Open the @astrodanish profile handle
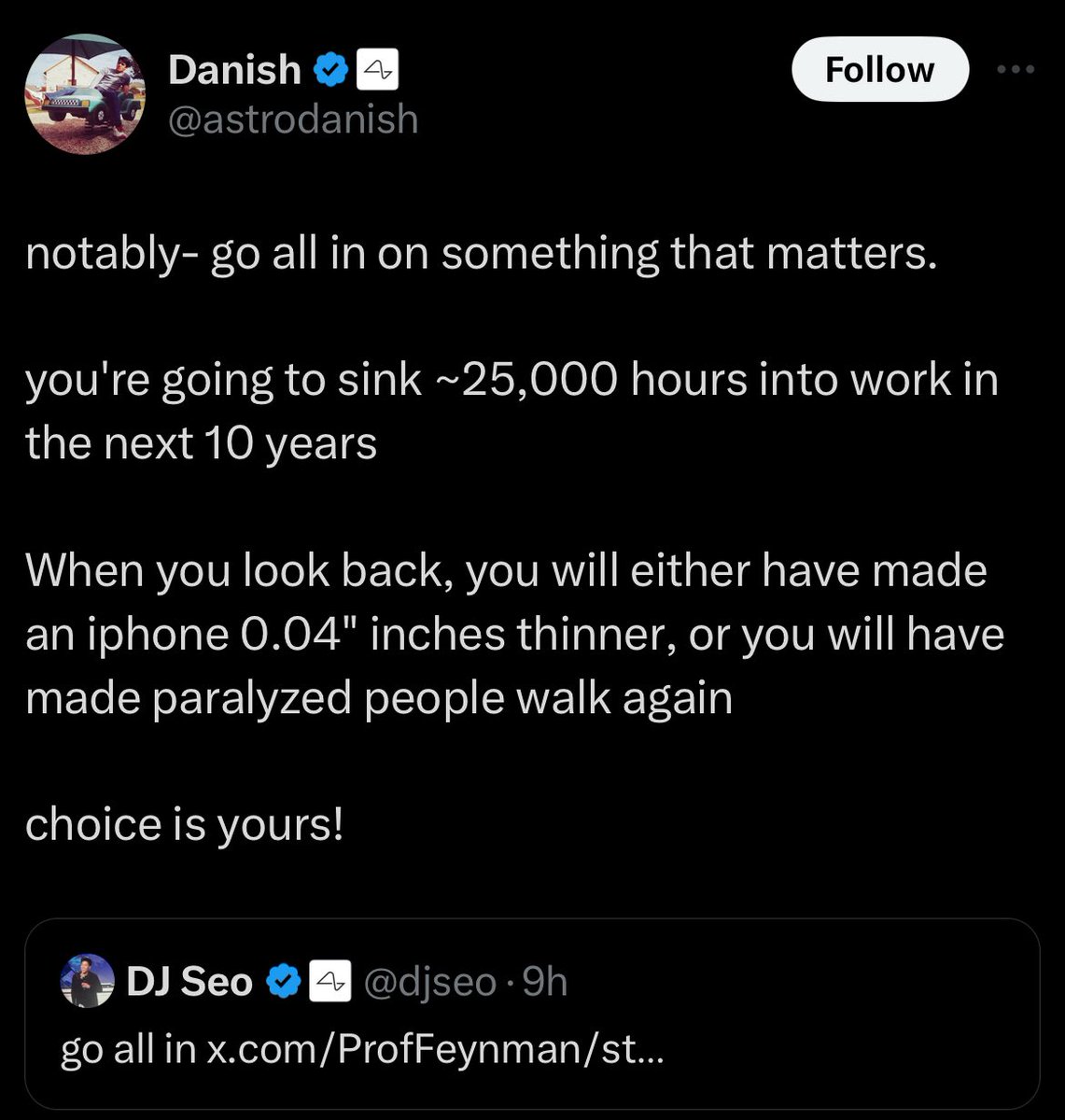Screen dimensions: 1065x1120 click(x=292, y=119)
